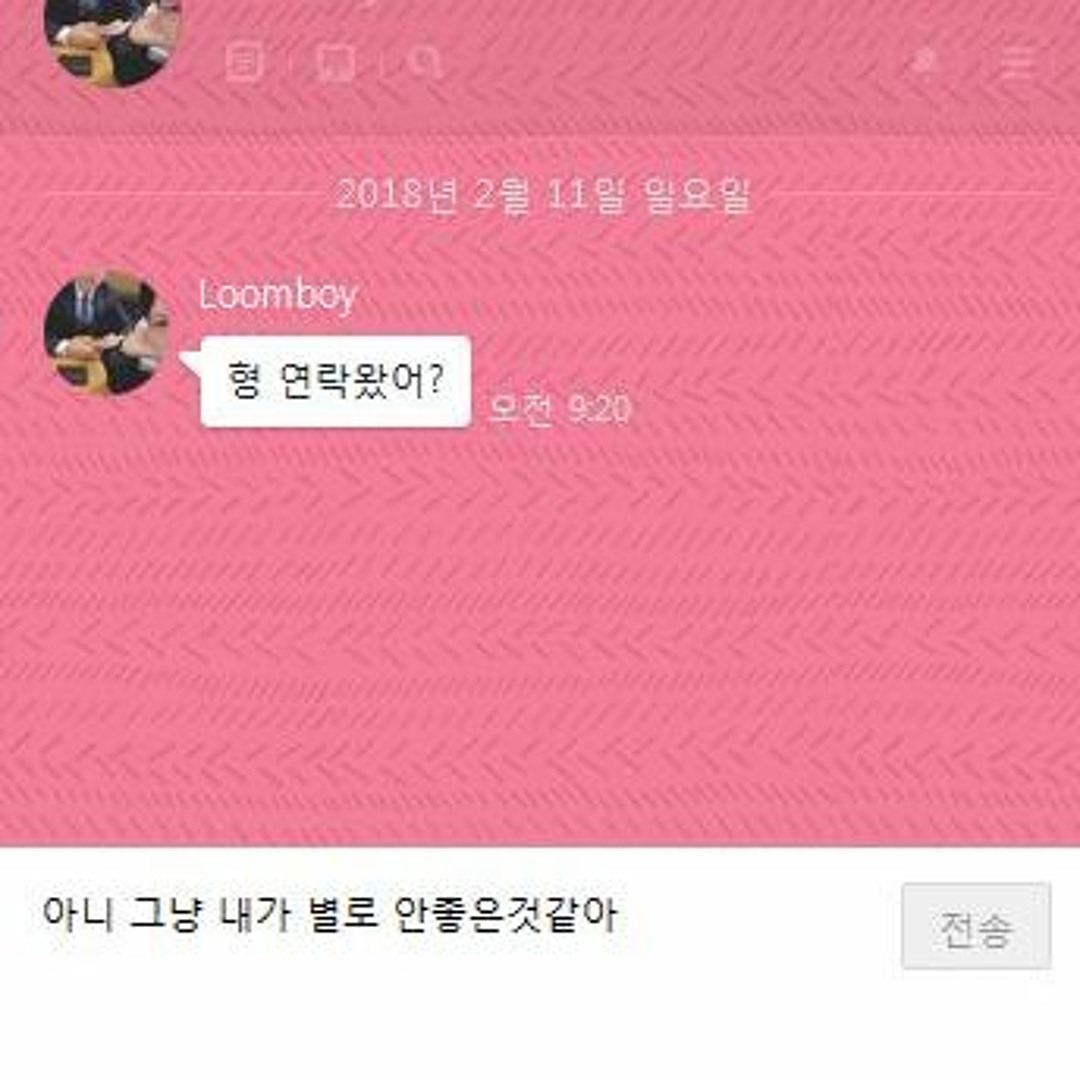Open the chat photo album icon
The width and height of the screenshot is (1080, 1080).
(335, 63)
